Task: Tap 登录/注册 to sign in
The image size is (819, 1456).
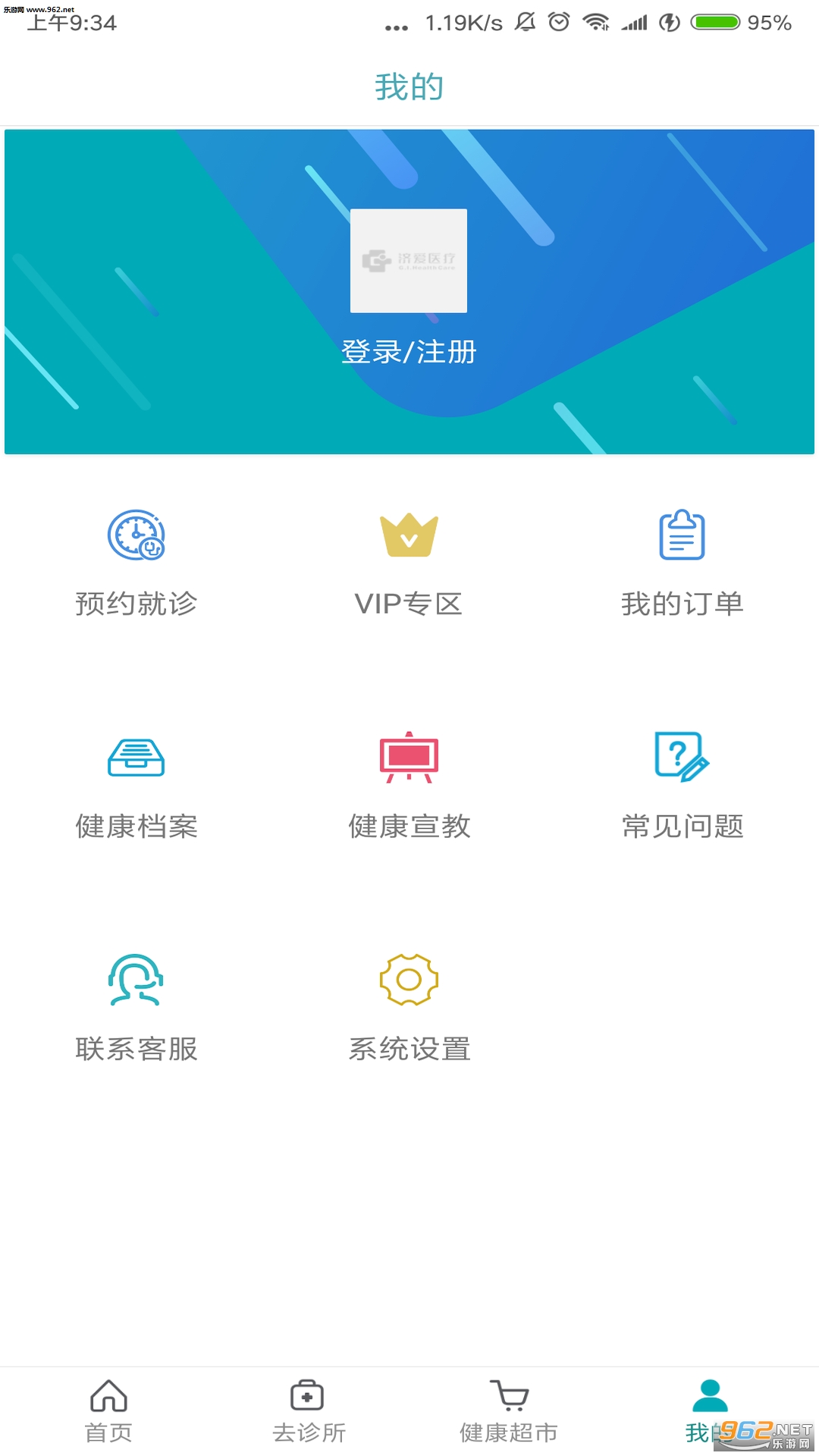Action: coord(409,352)
